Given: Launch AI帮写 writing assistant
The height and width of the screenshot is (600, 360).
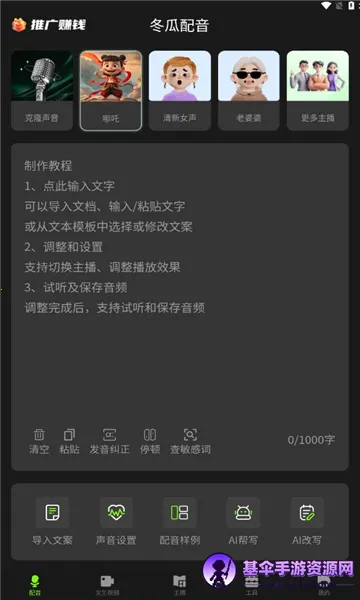Looking at the screenshot, I should pos(243,522).
